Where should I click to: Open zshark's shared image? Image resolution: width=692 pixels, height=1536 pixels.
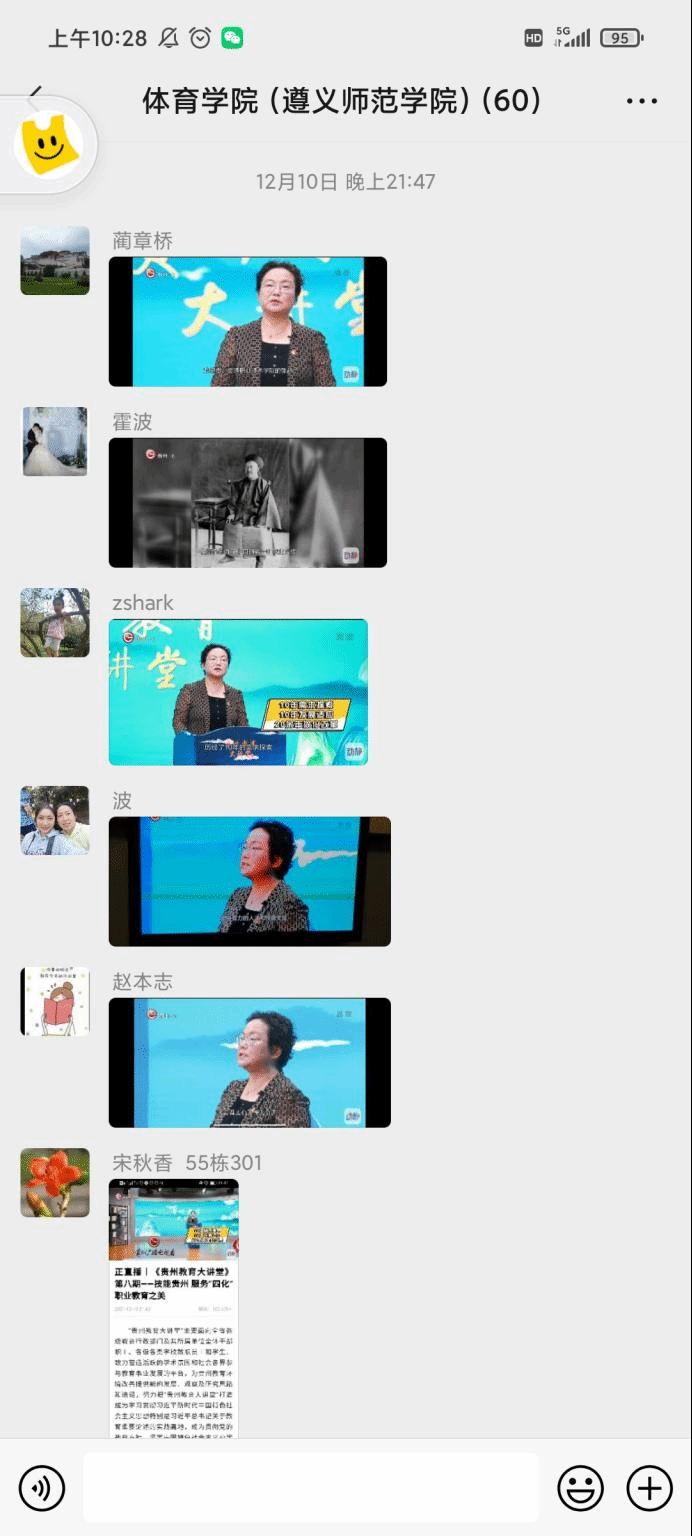pyautogui.click(x=238, y=691)
